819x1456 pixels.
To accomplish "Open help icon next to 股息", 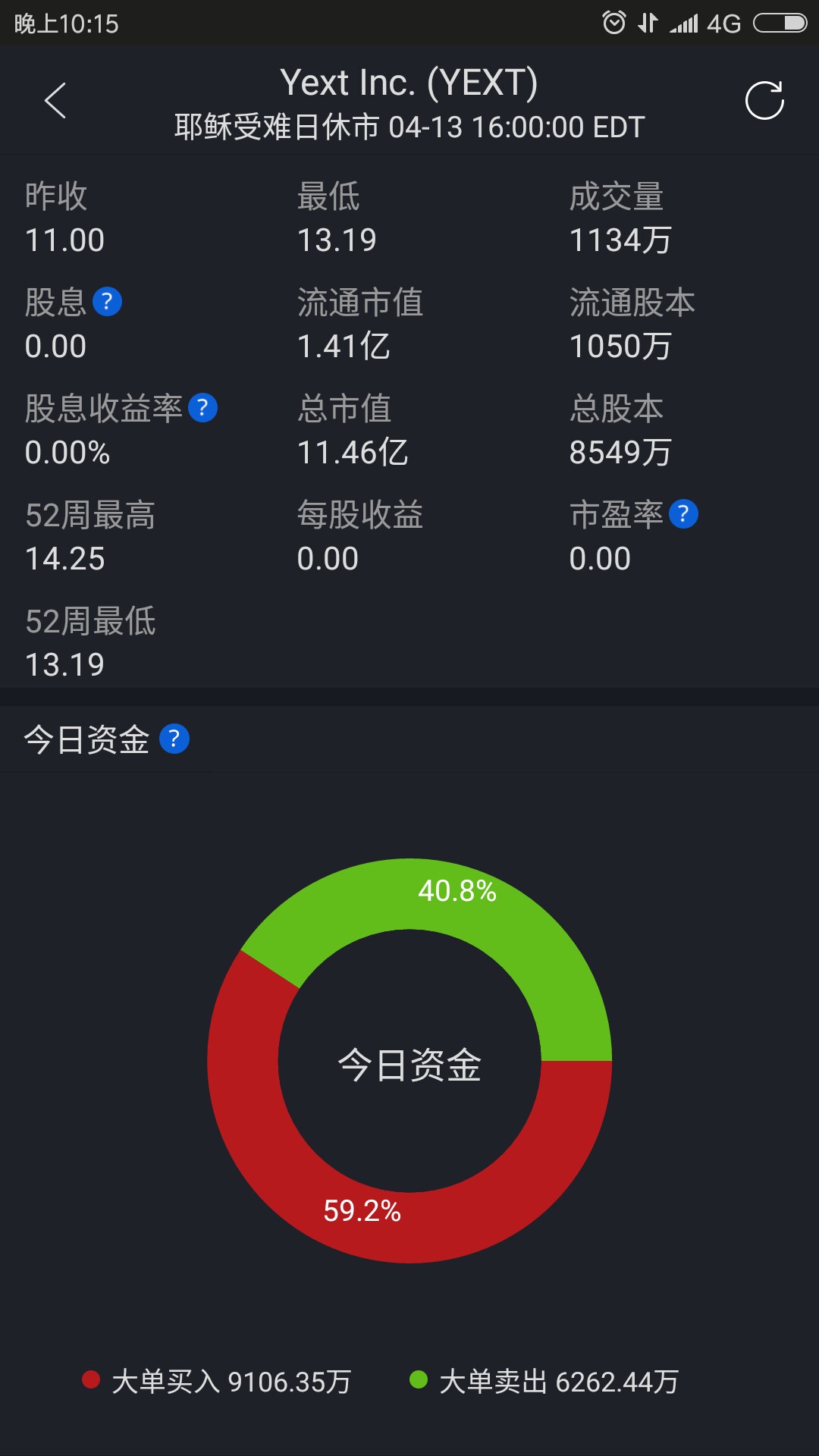I will (107, 302).
